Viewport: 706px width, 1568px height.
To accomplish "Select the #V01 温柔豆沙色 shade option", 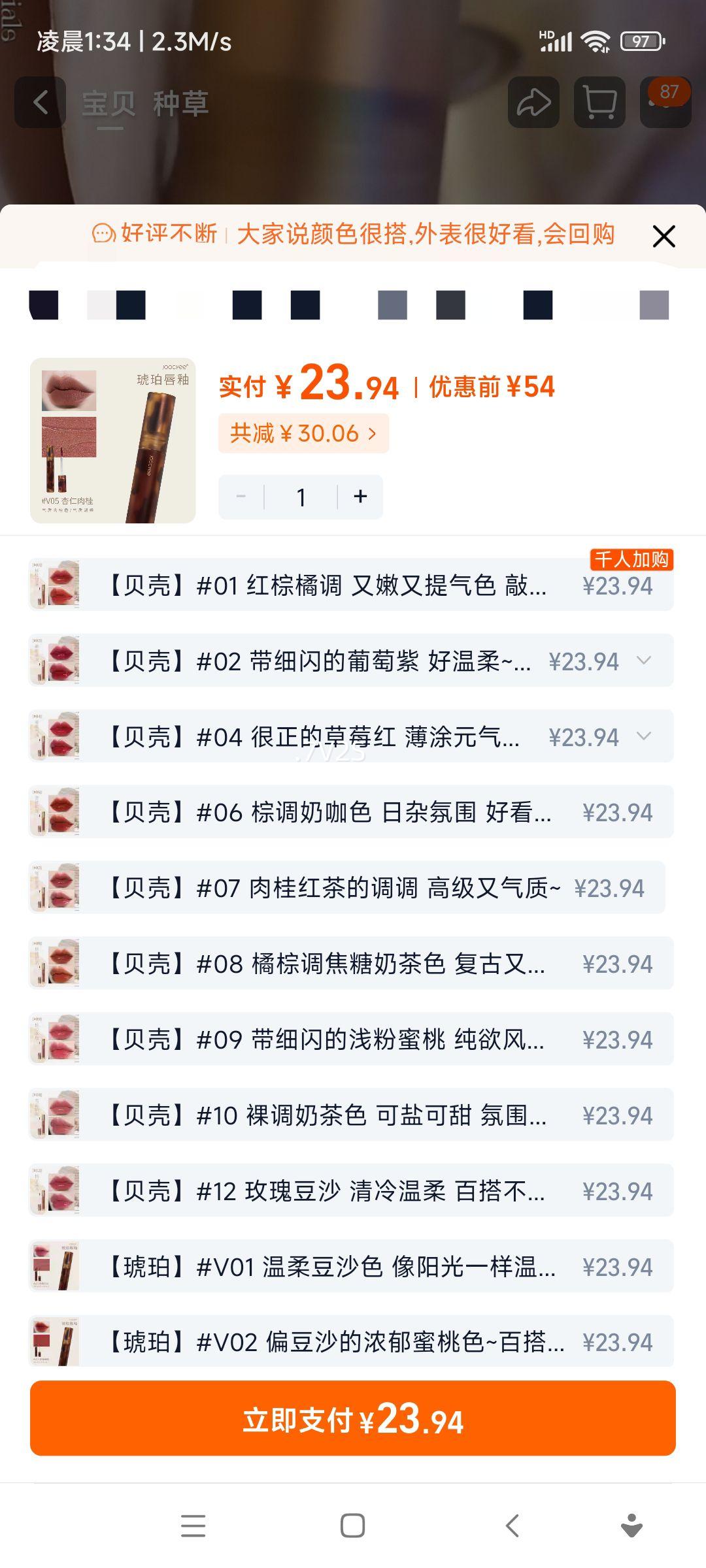I will point(327,1266).
